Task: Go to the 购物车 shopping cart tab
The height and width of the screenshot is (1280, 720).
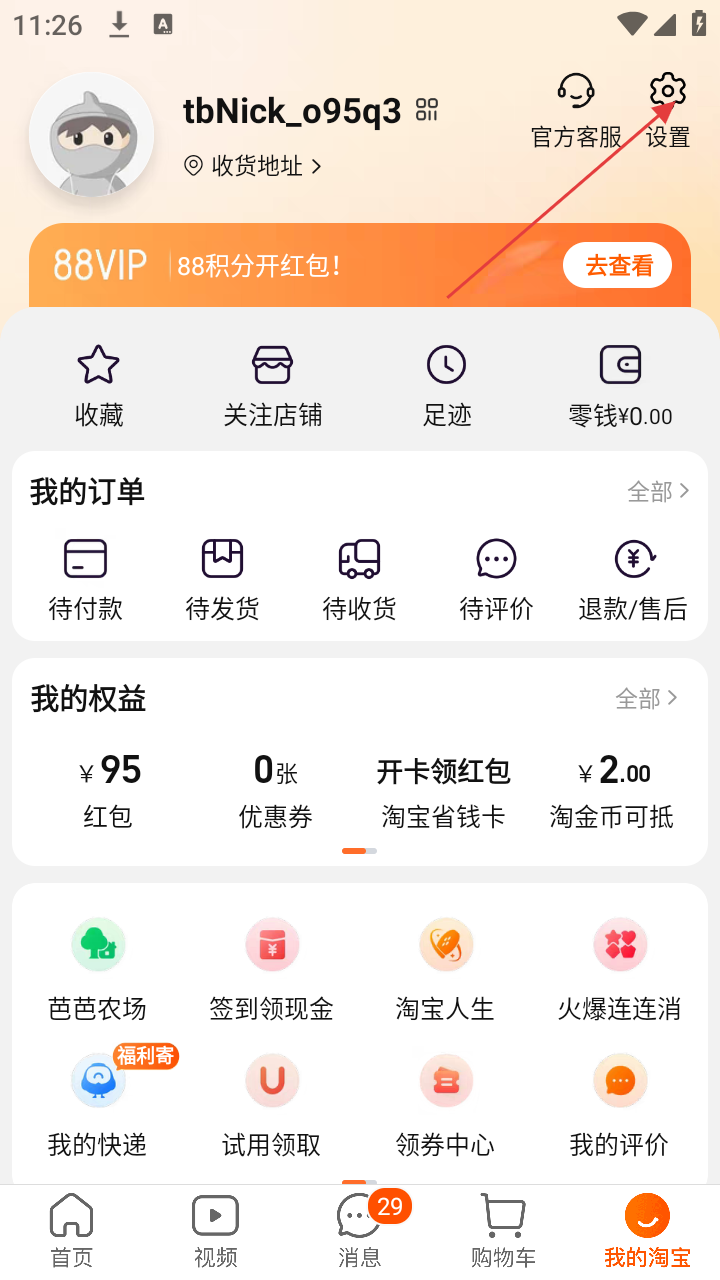Action: [503, 1232]
